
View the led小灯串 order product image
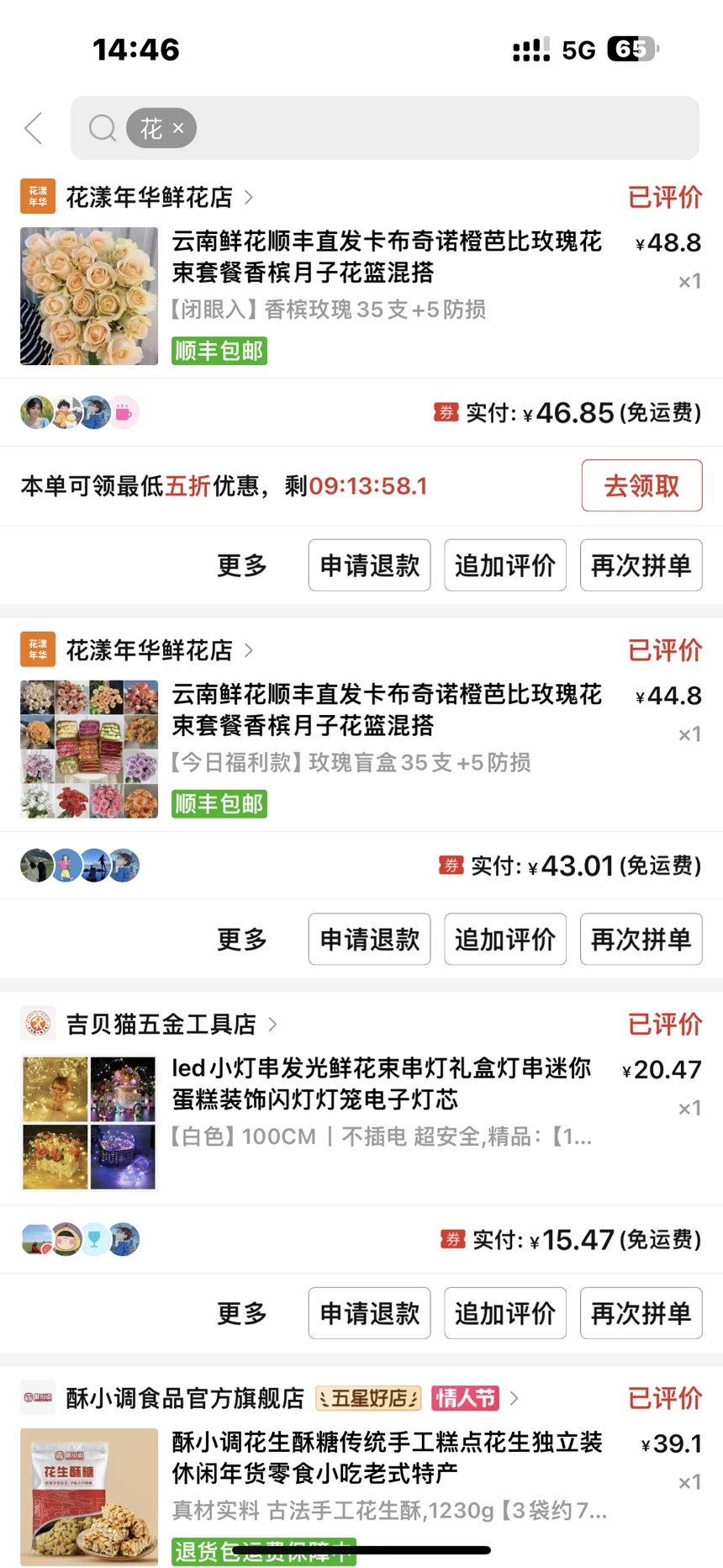pyautogui.click(x=89, y=1123)
